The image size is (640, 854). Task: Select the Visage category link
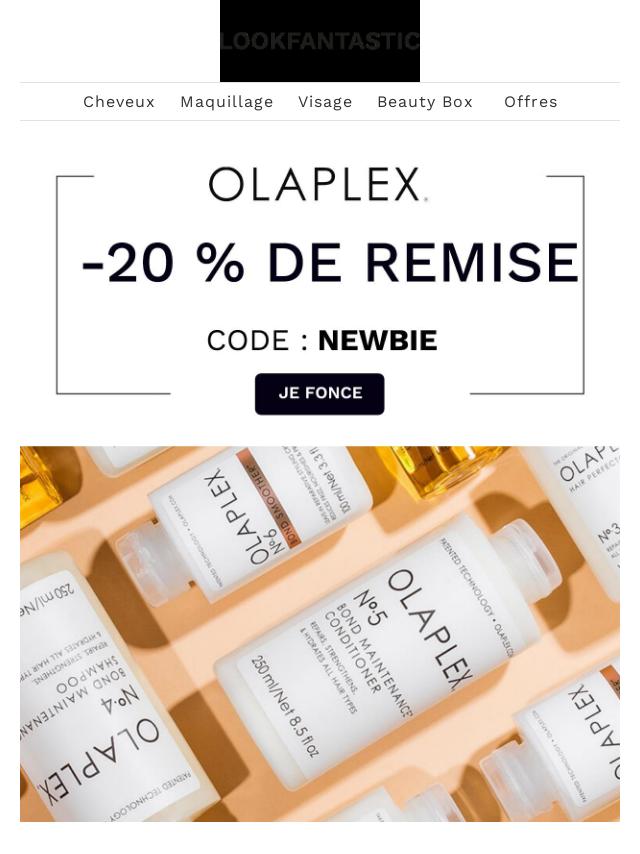(325, 102)
